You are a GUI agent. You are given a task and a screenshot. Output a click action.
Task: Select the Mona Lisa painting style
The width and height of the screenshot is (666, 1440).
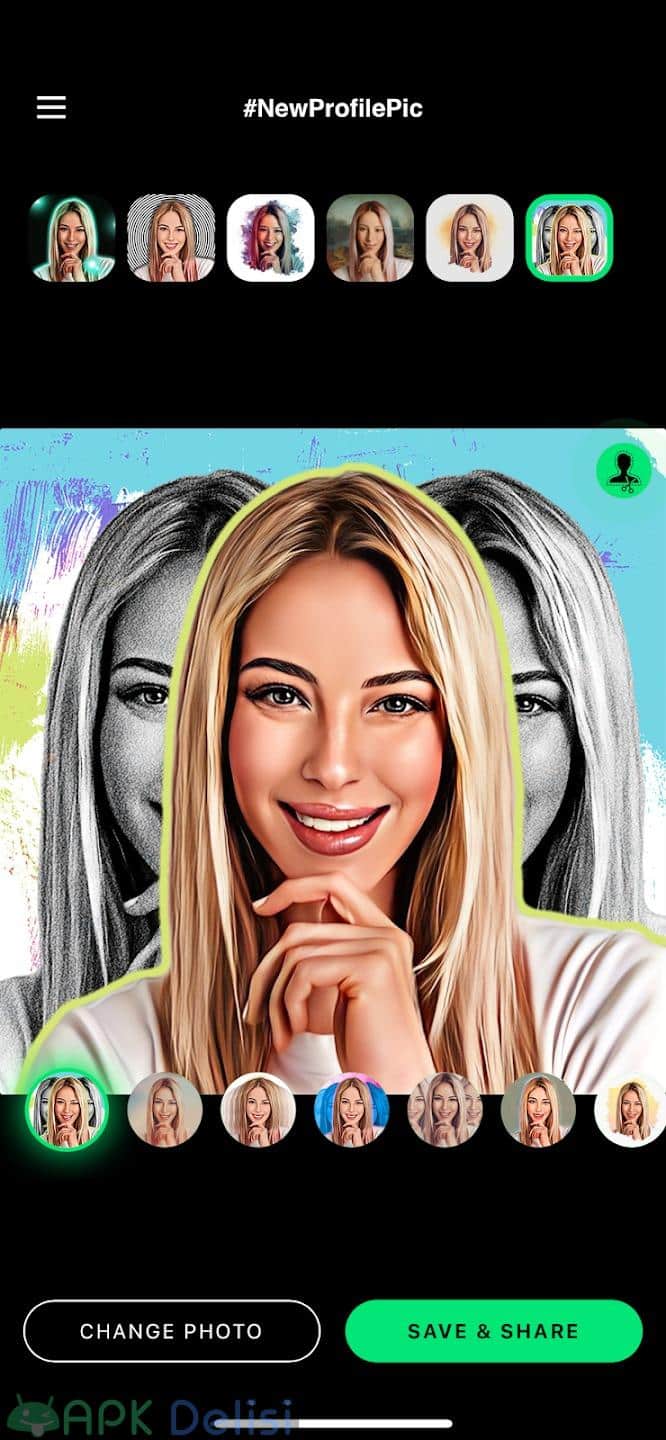click(x=370, y=238)
